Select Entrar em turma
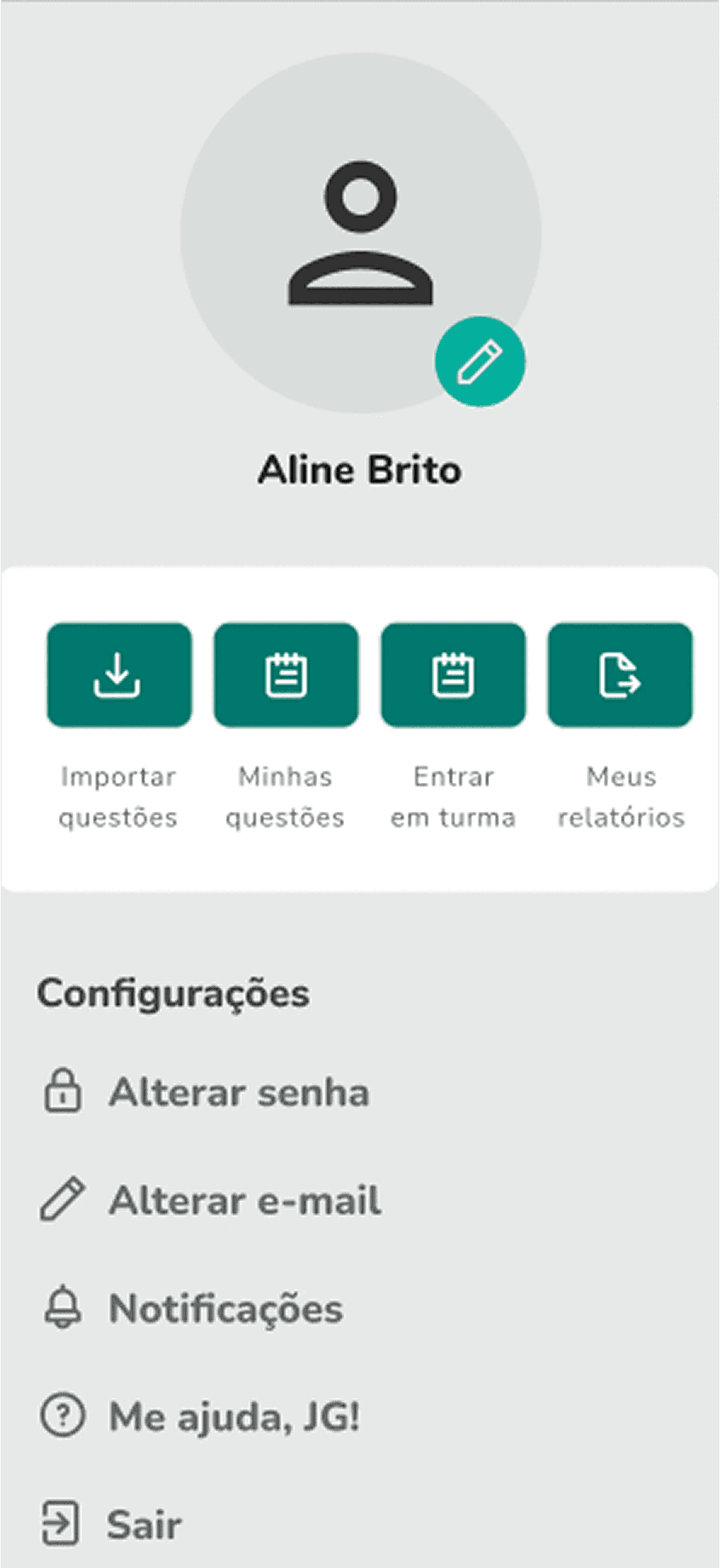The width and height of the screenshot is (720, 1568). pyautogui.click(x=453, y=675)
